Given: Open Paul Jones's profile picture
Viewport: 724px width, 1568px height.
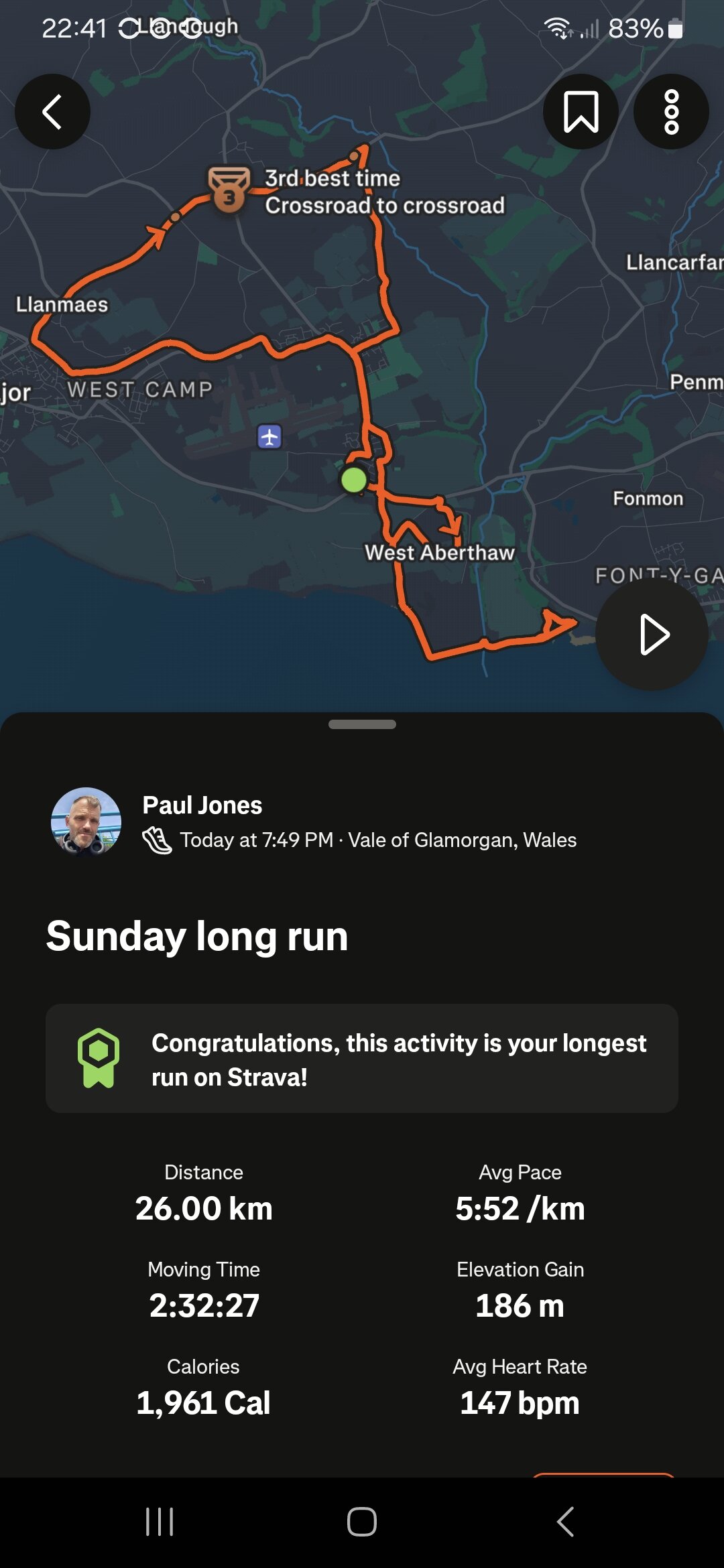Looking at the screenshot, I should coord(86,822).
